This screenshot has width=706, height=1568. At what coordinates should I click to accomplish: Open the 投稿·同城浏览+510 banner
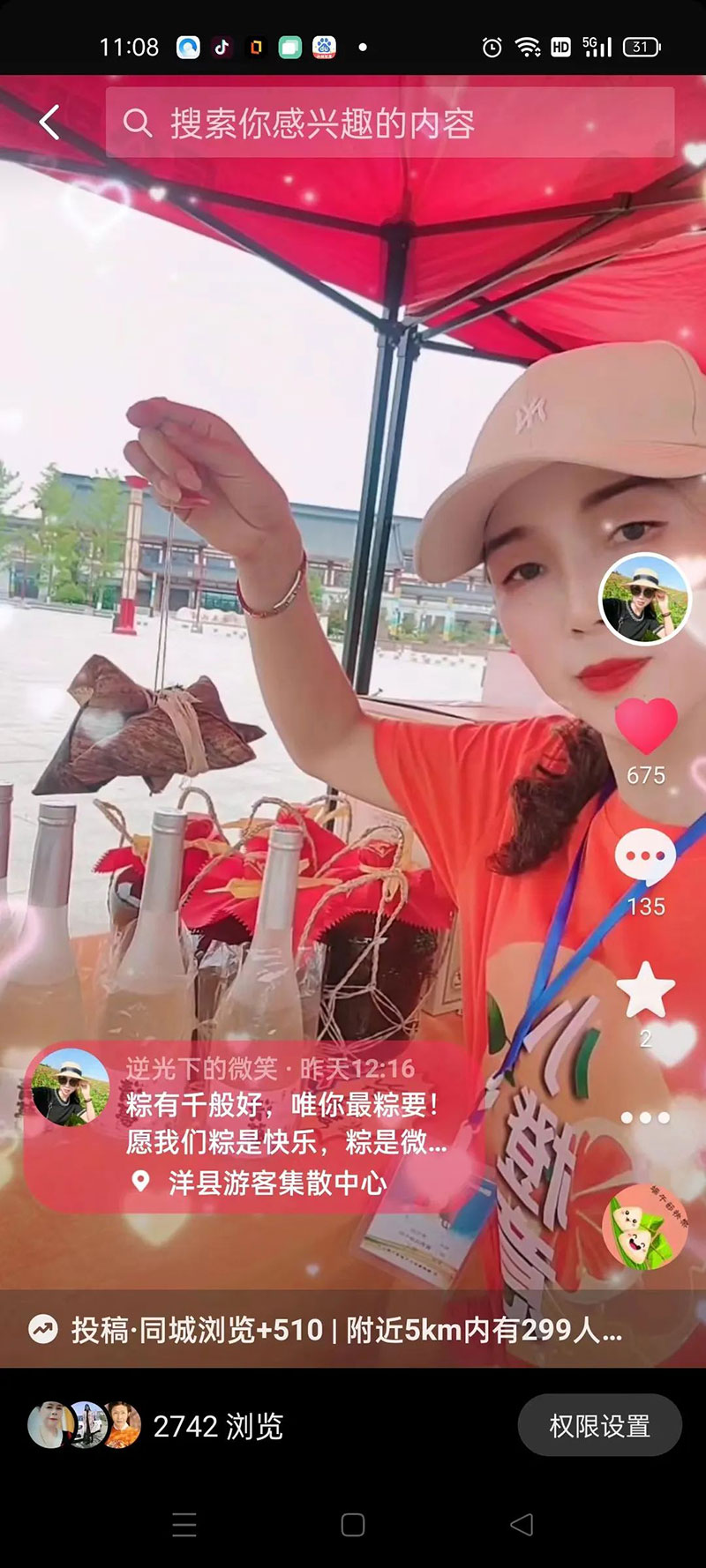point(327,1329)
